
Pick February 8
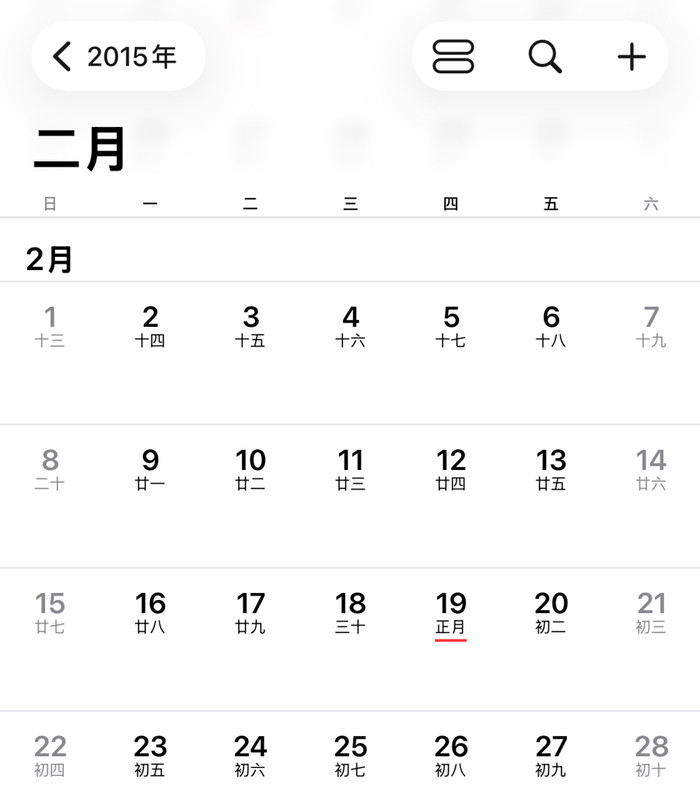50,469
